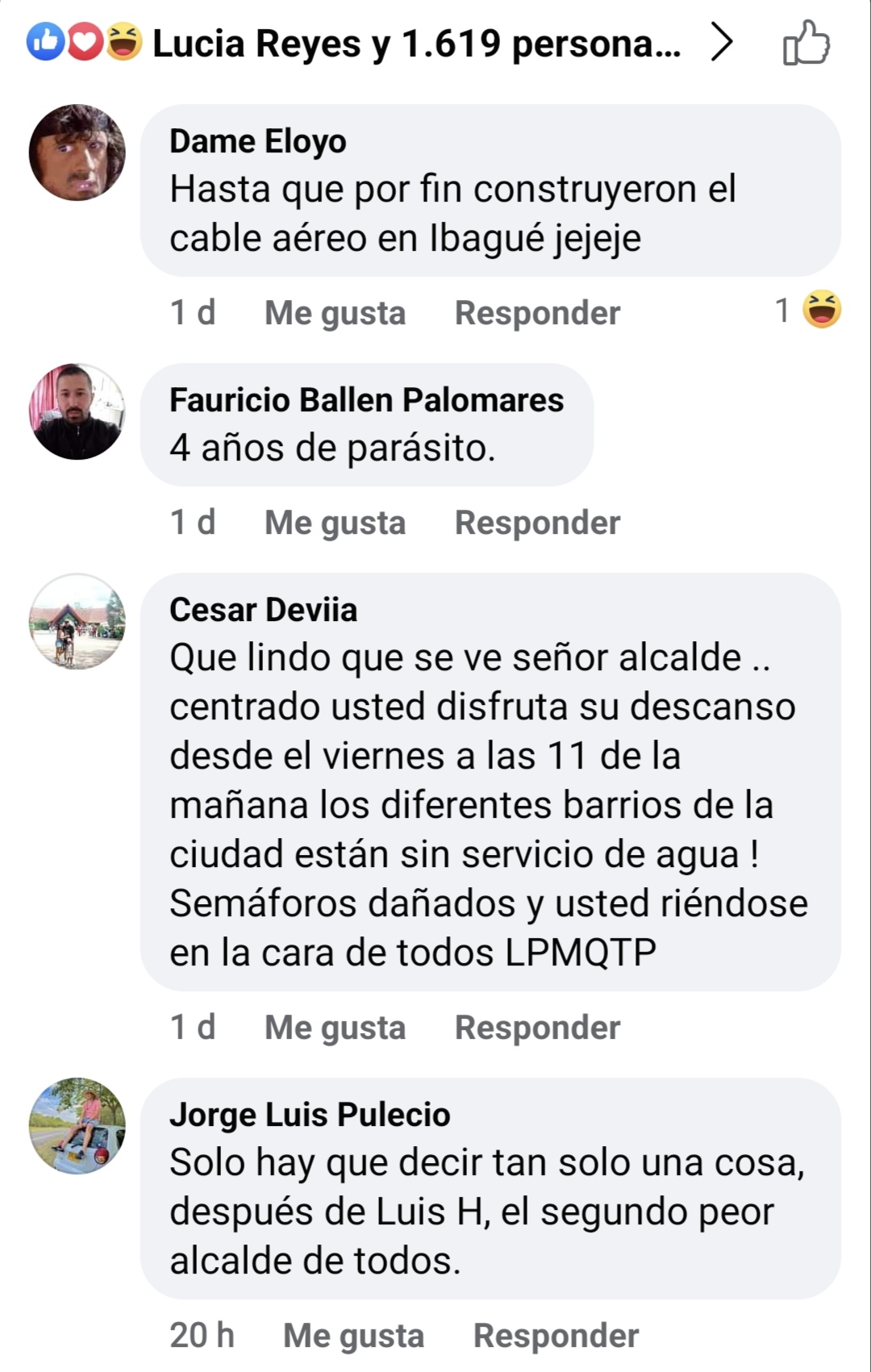Open Dame Eloyo's profile name
Viewport: 871px width, 1372px height.
click(x=257, y=141)
